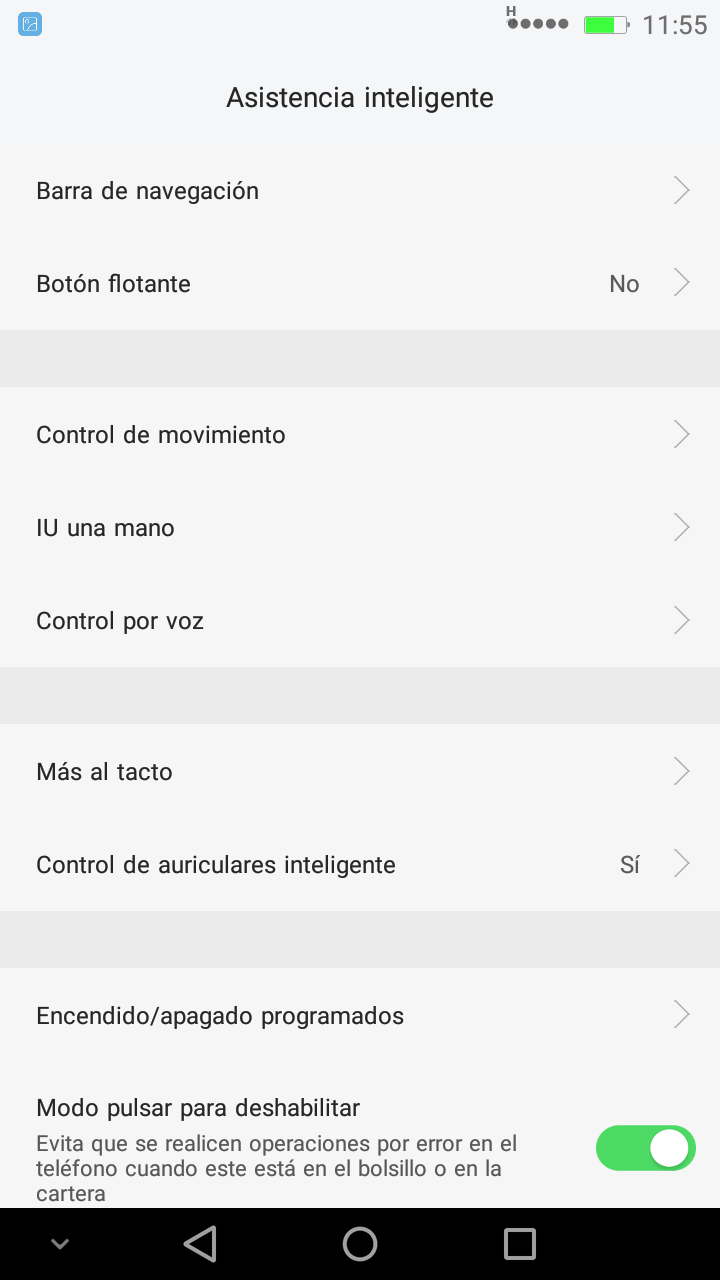Viewport: 720px width, 1280px height.
Task: Disable Modo pulsar para deshabilitar switch
Action: coord(645,1148)
